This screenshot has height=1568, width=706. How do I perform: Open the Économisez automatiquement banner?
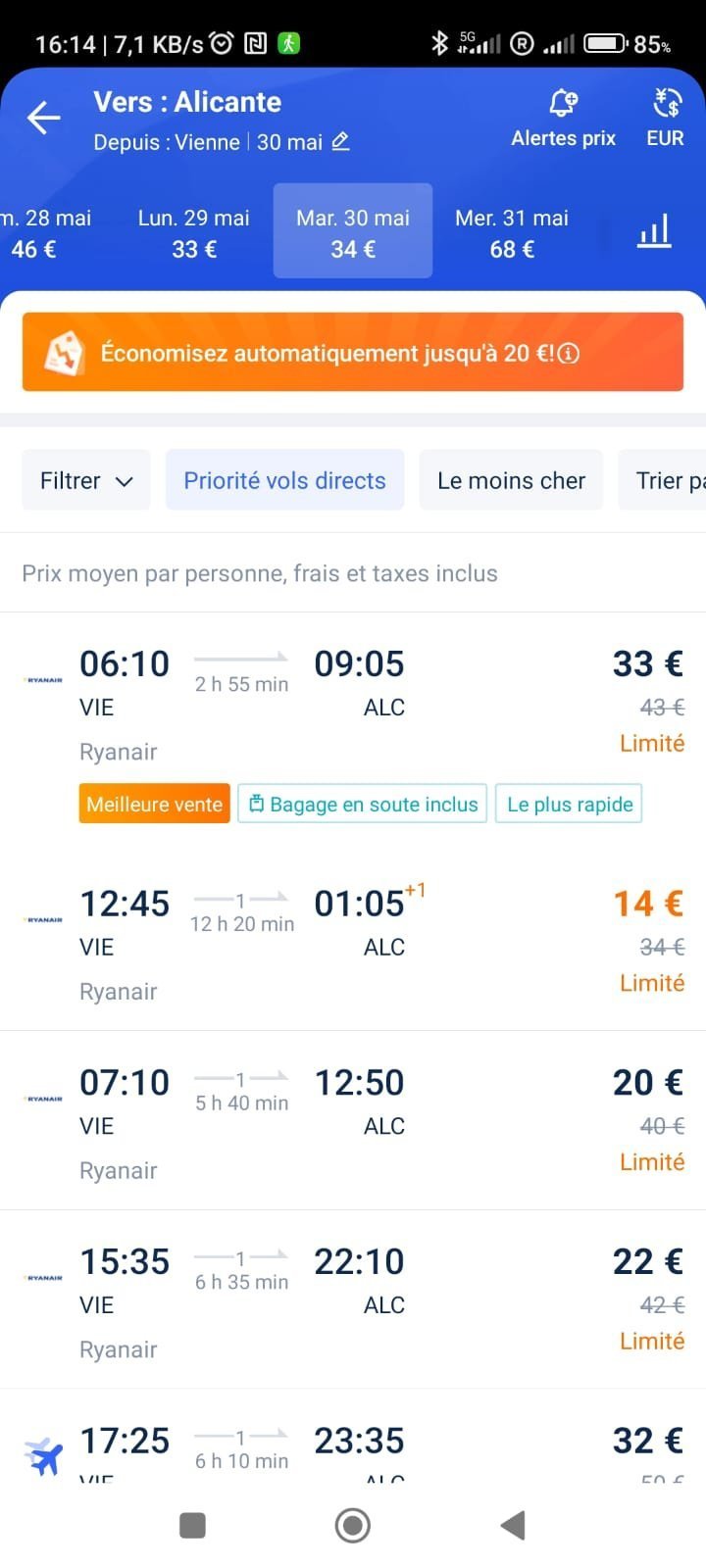click(x=353, y=353)
